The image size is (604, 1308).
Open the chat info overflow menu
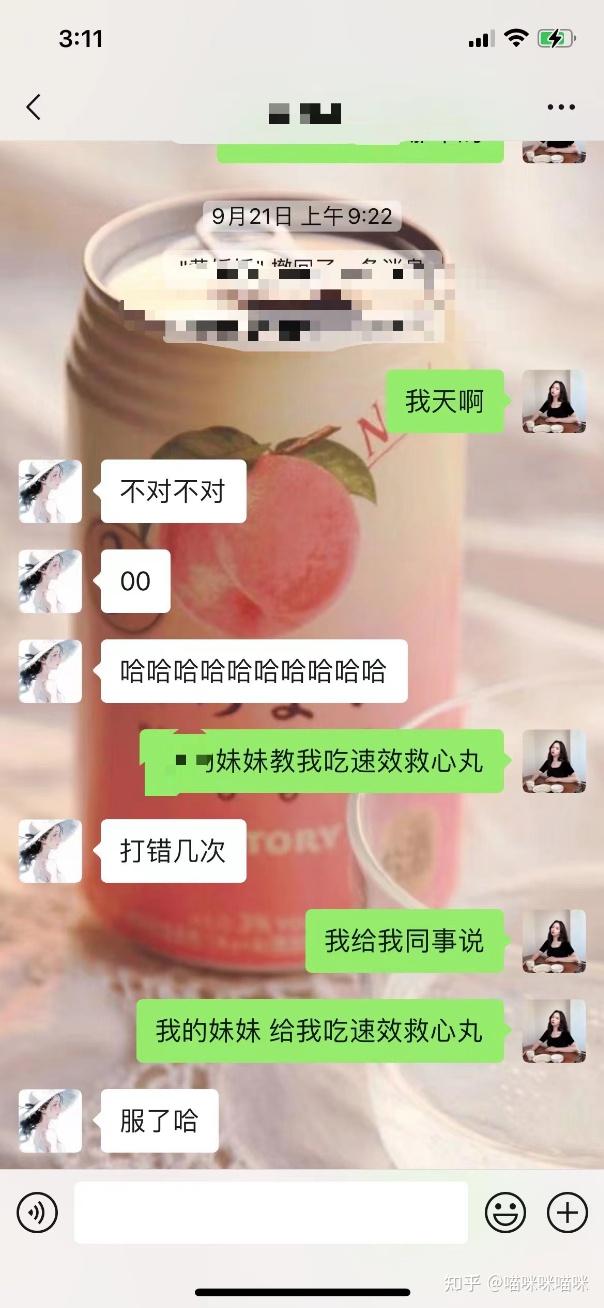(561, 107)
